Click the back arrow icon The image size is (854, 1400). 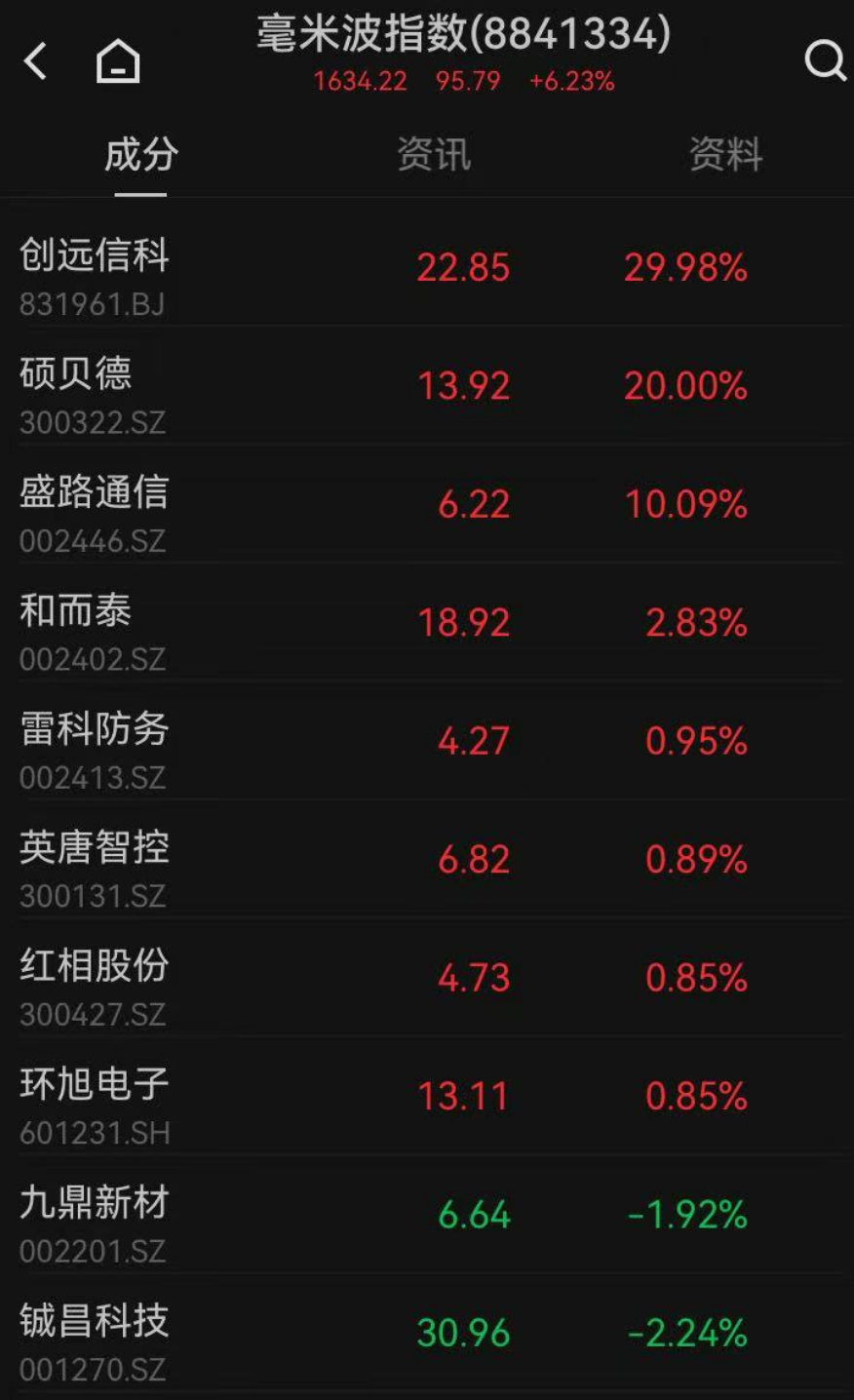(35, 60)
